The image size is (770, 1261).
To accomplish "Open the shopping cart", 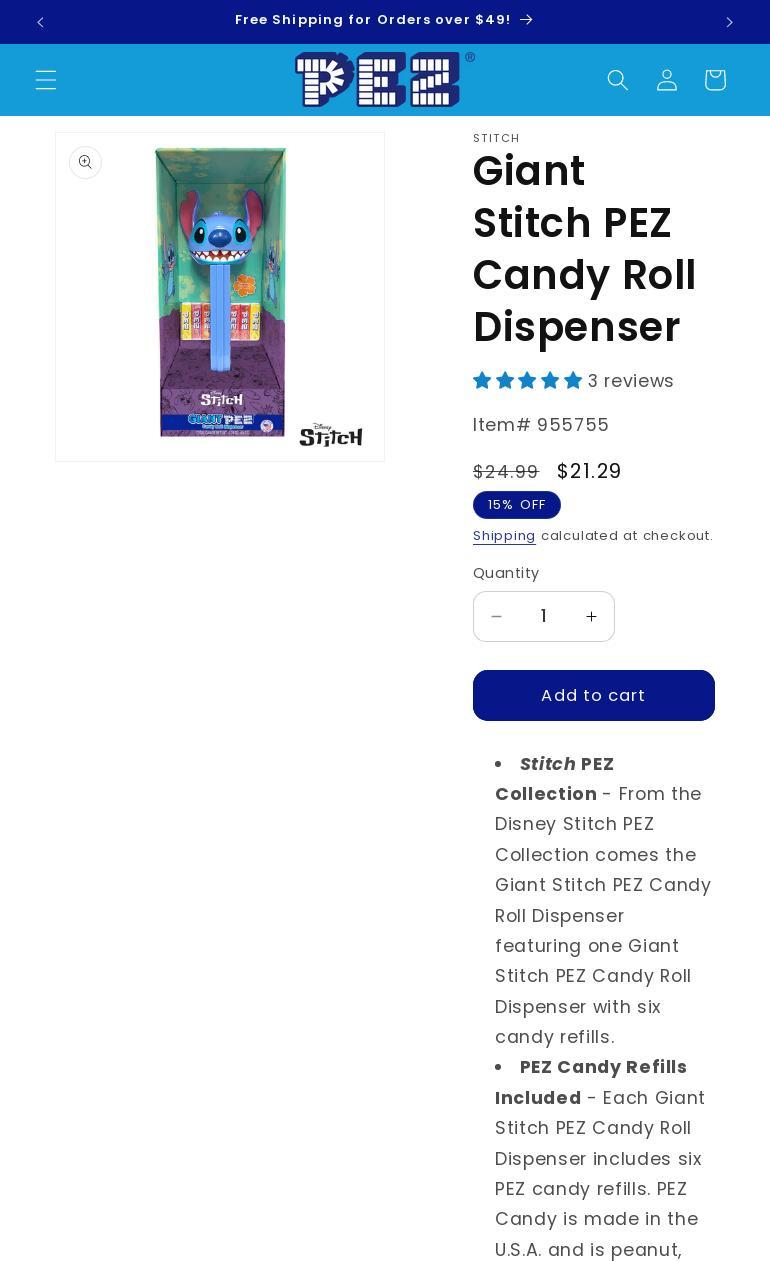I will pos(715,80).
